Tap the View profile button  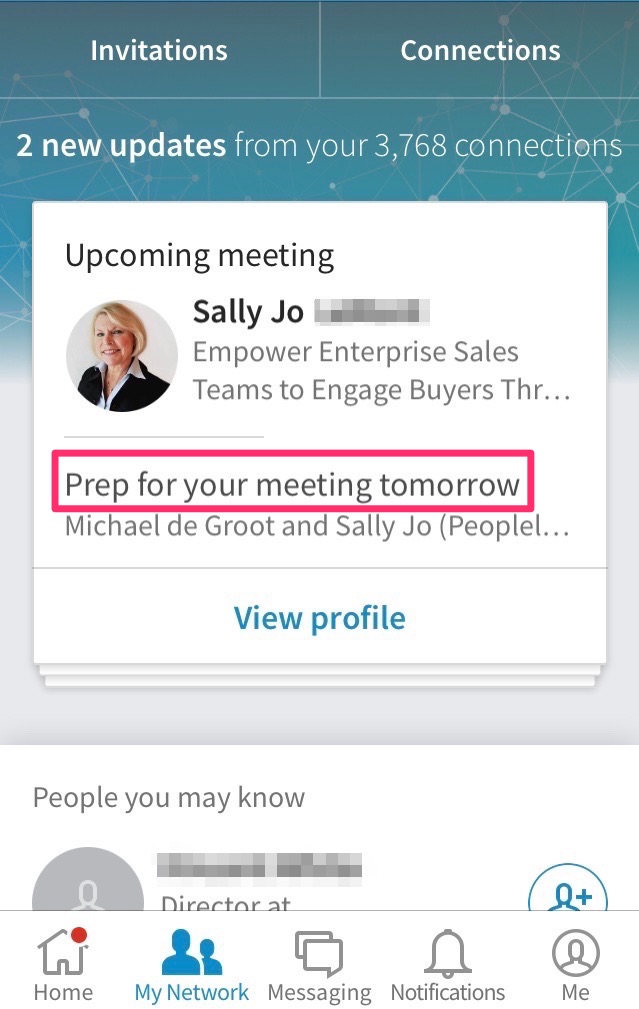[319, 617]
